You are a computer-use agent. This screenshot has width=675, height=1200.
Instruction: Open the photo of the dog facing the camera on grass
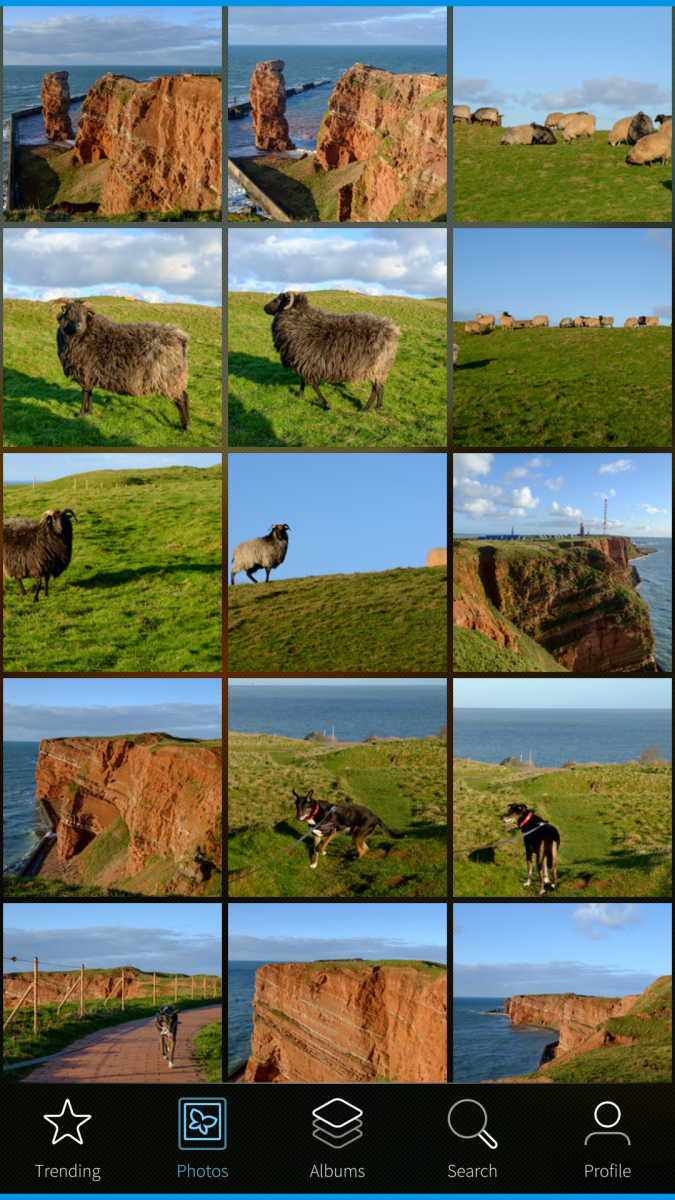coord(562,787)
